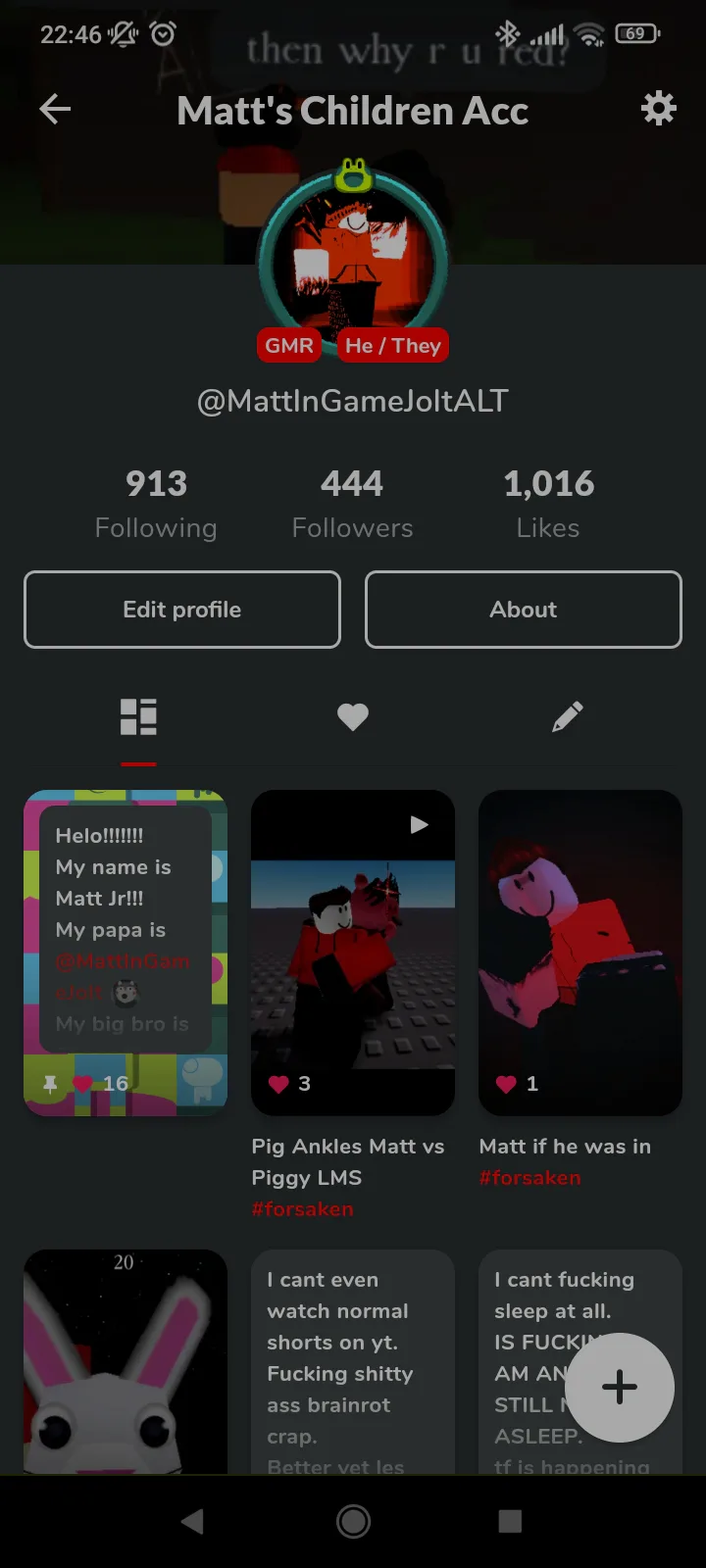
Task: Open the settings gear icon
Action: [x=658, y=108]
